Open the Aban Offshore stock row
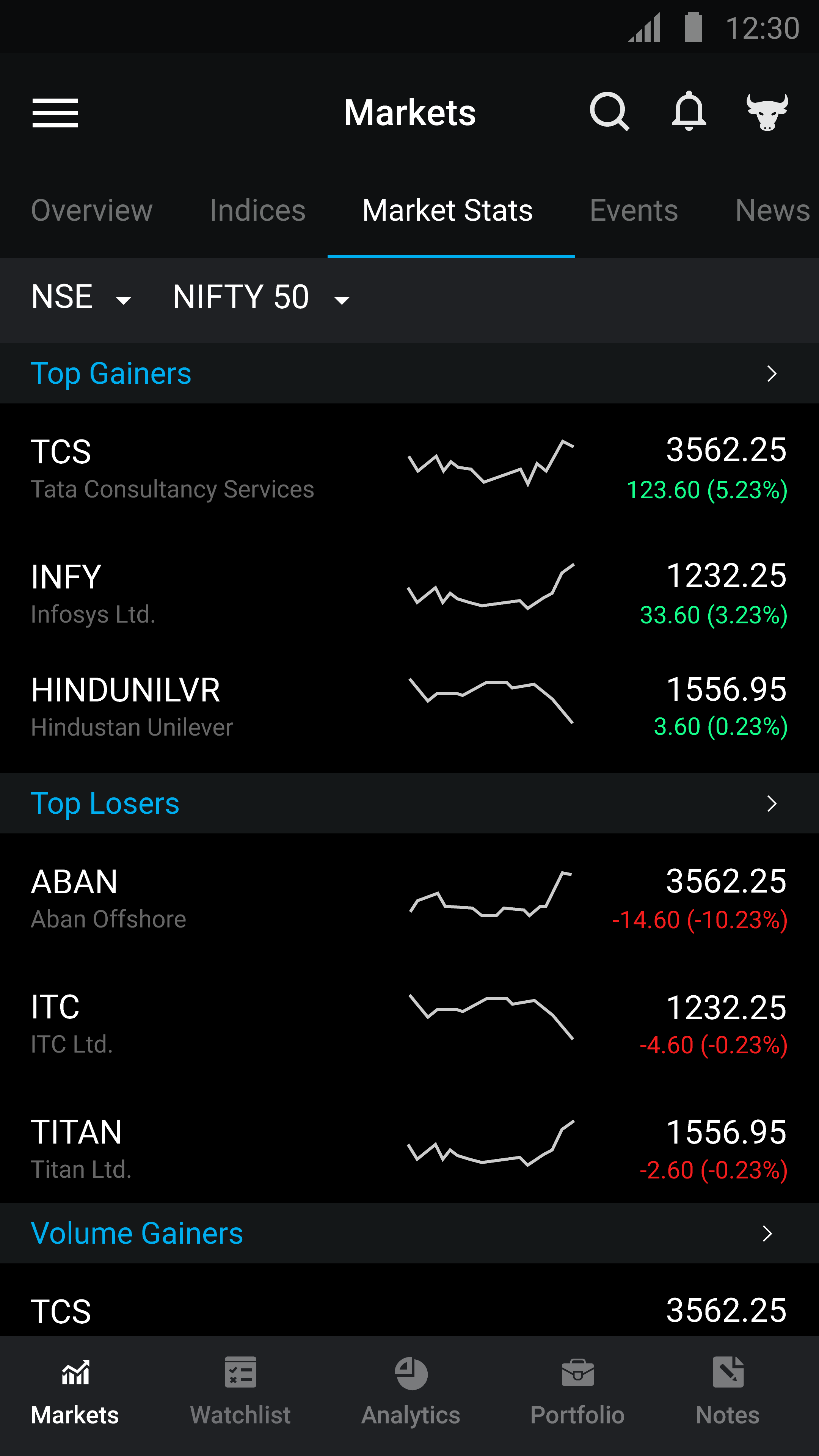819x1456 pixels. pos(409,899)
